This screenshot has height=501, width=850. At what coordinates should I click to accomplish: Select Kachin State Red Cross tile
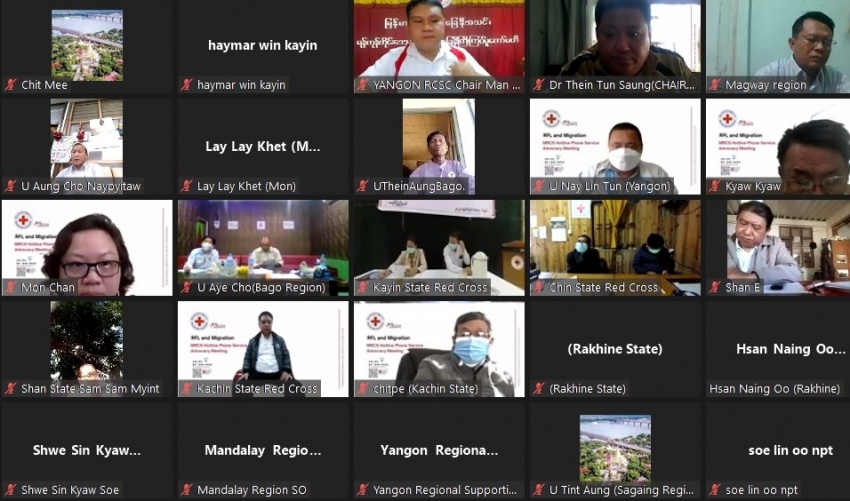(263, 348)
